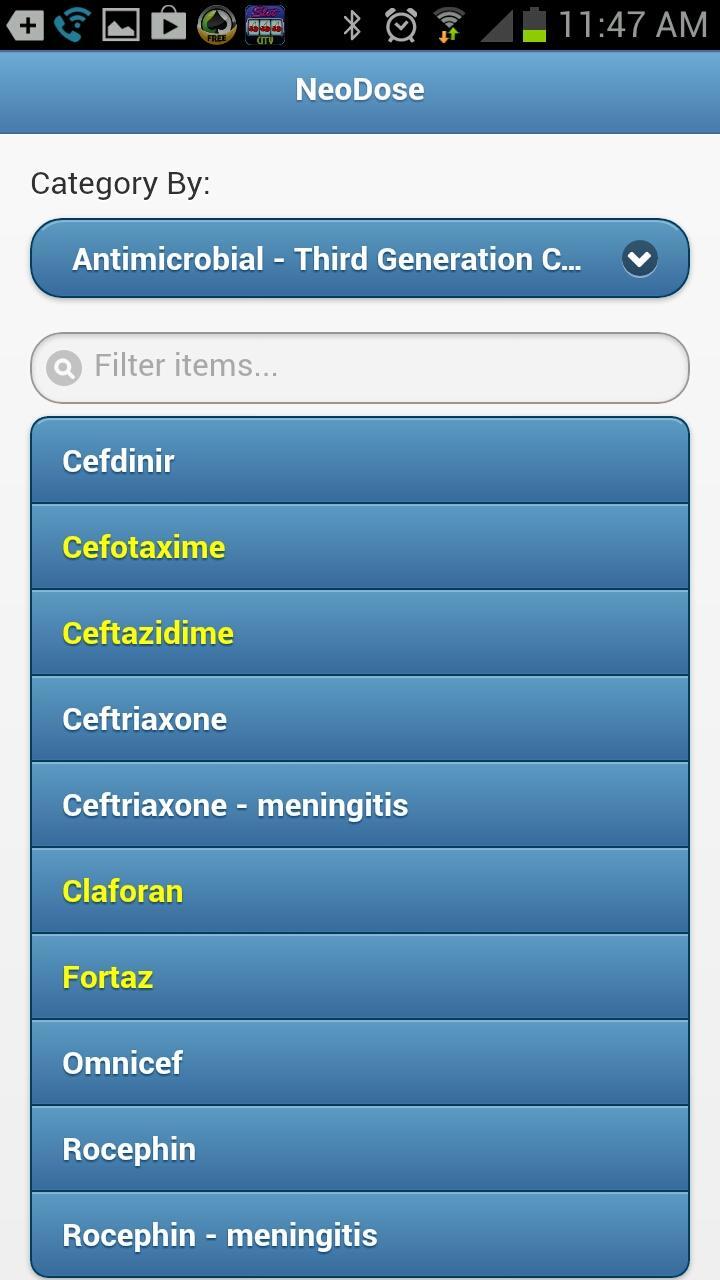Click the magnifier icon in the filter field
Viewport: 720px width, 1280px height.
tap(62, 366)
